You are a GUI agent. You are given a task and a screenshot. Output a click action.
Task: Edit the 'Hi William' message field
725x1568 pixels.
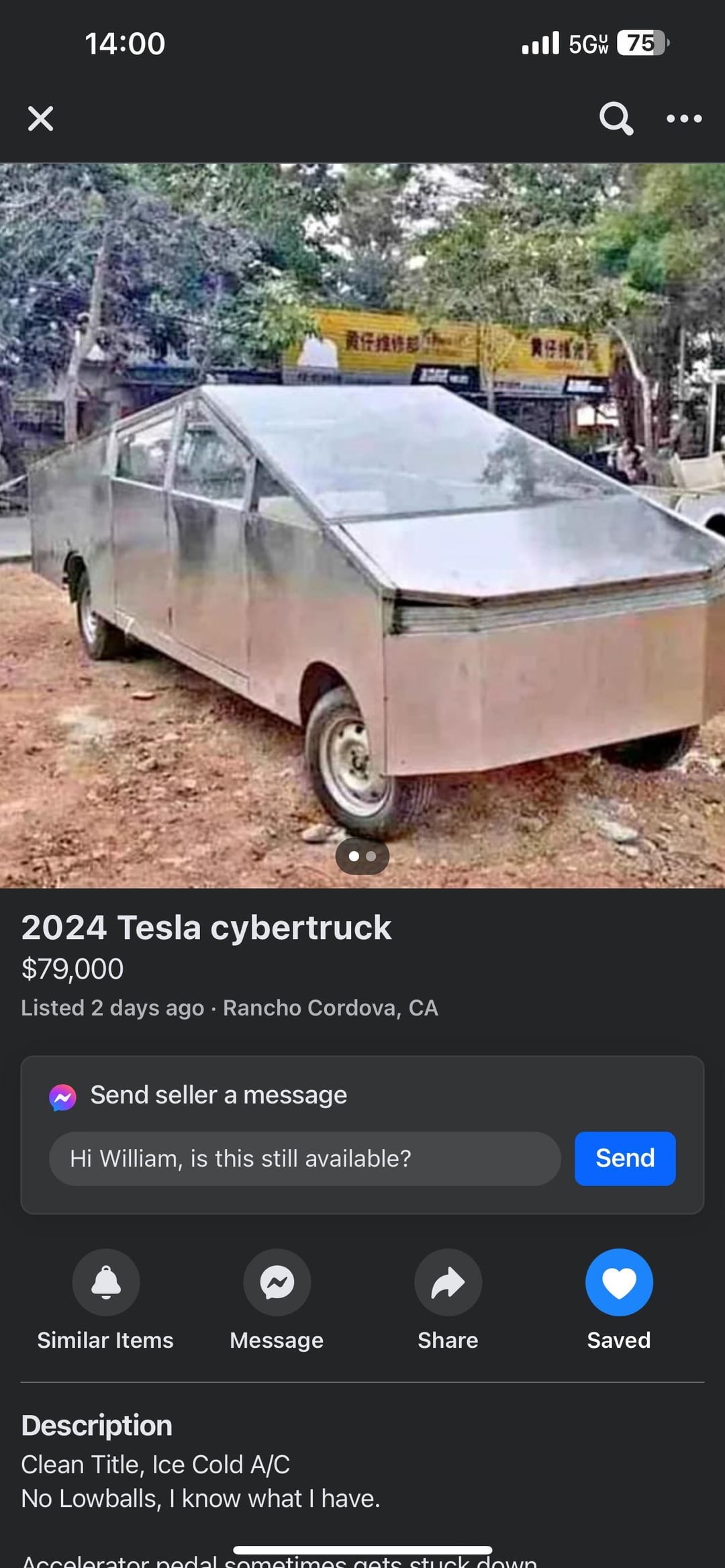[x=305, y=1159]
